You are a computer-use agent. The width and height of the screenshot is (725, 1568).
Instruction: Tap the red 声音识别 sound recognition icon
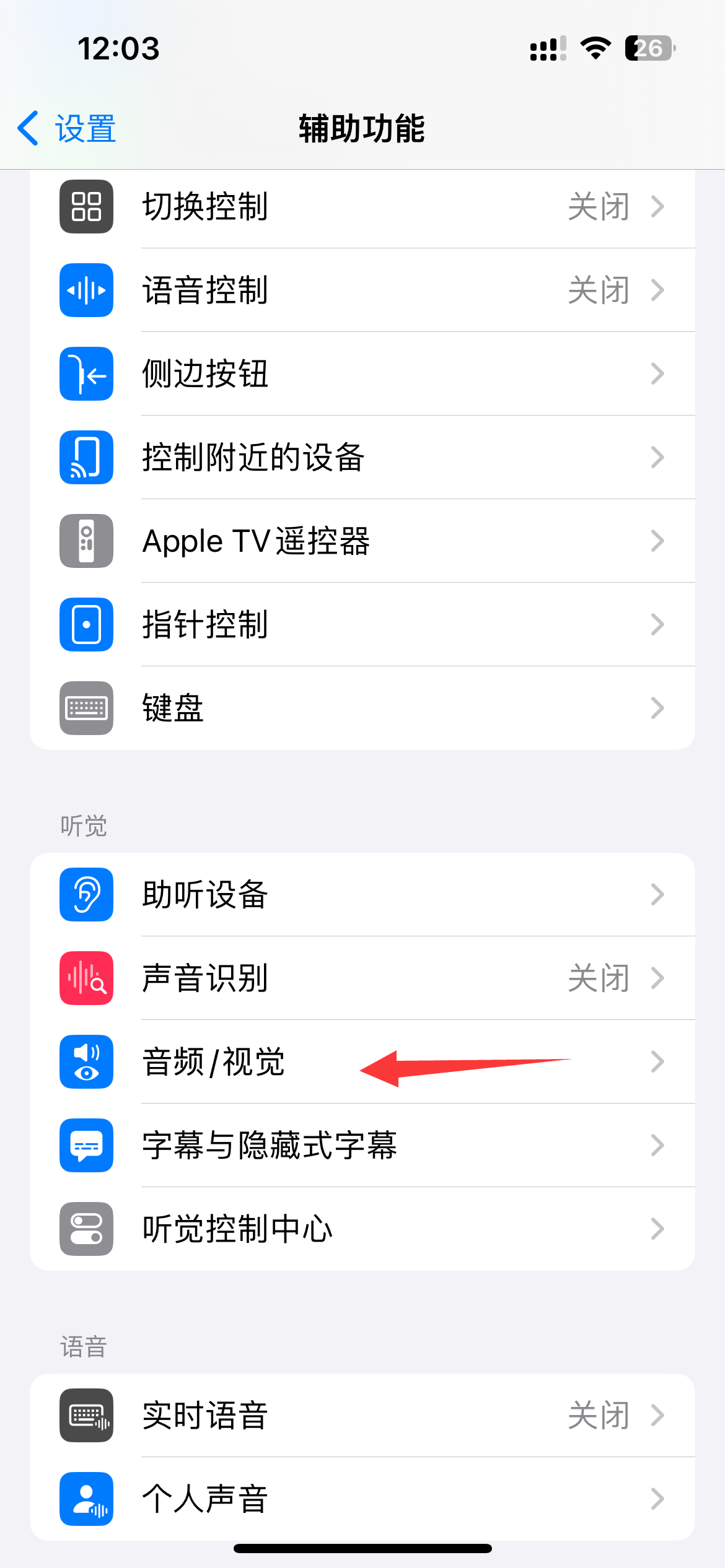[x=86, y=979]
